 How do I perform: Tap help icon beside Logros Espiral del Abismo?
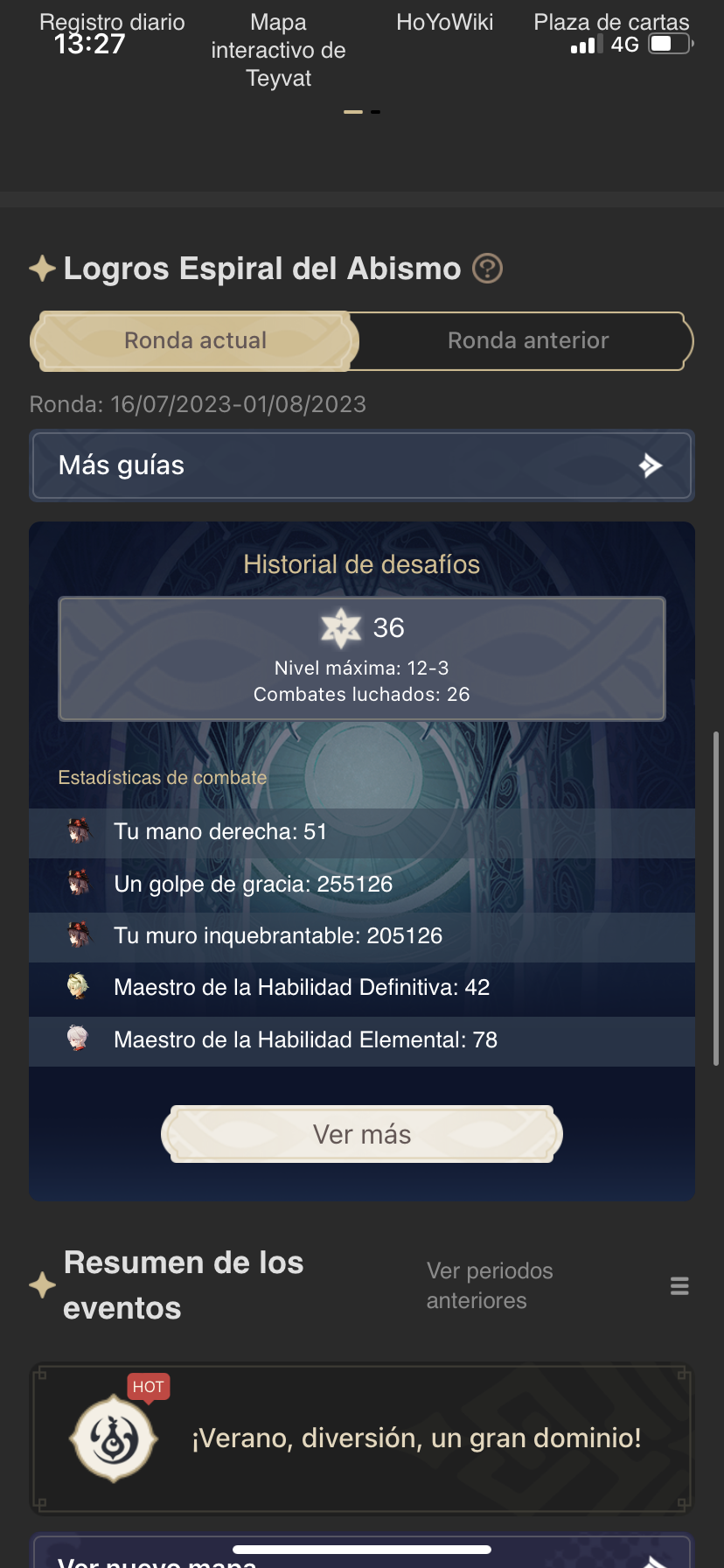pyautogui.click(x=487, y=269)
